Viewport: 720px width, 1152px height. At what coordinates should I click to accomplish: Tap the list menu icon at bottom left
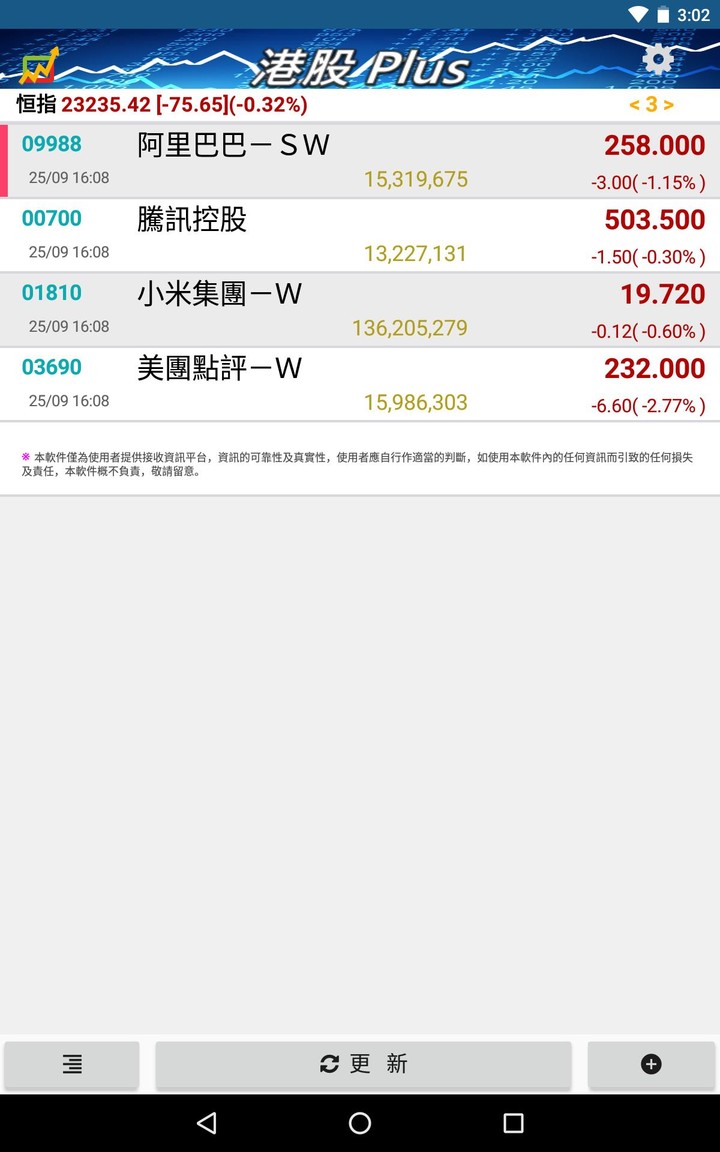(71, 1064)
